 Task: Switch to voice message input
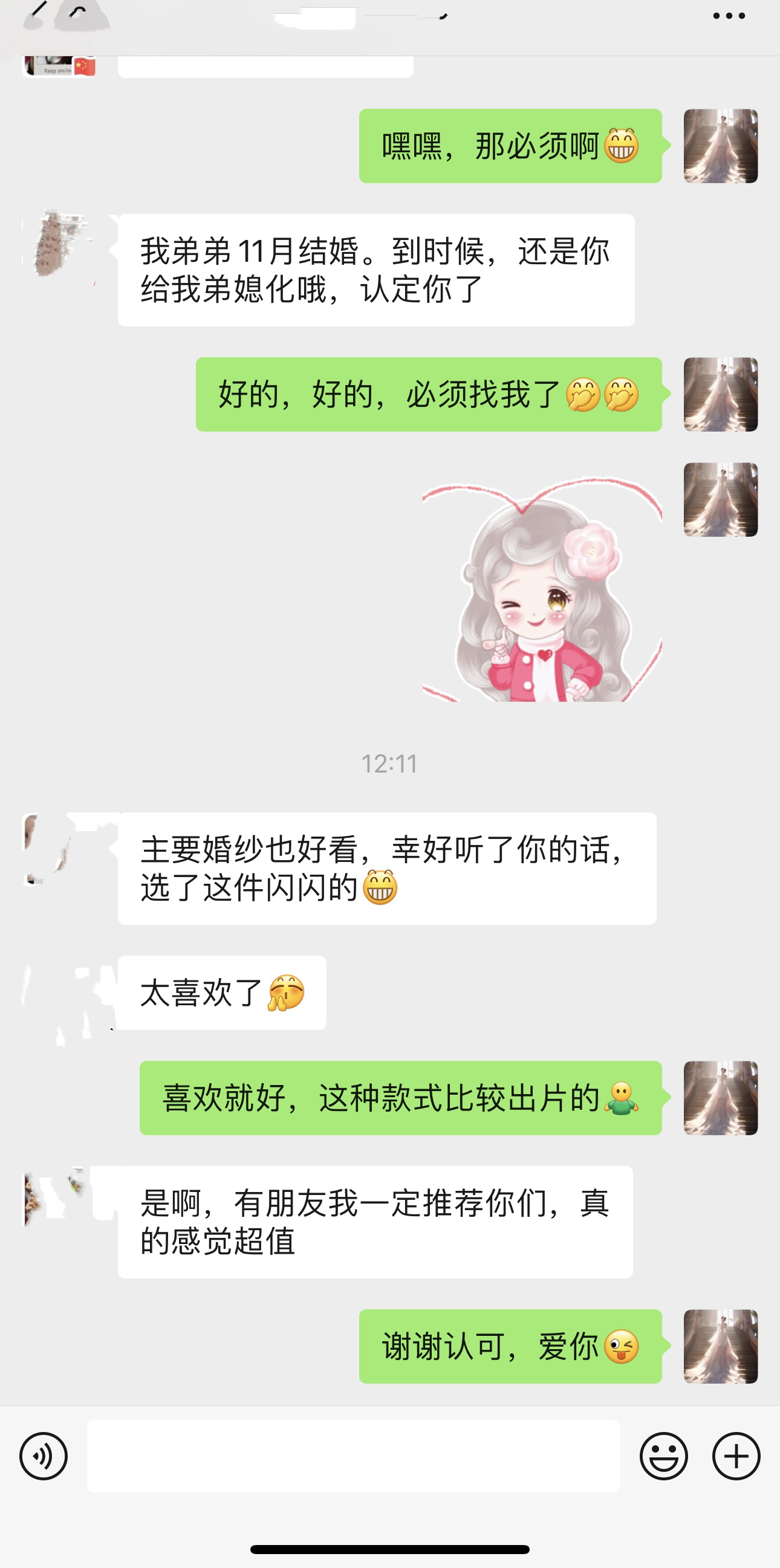point(43,1456)
